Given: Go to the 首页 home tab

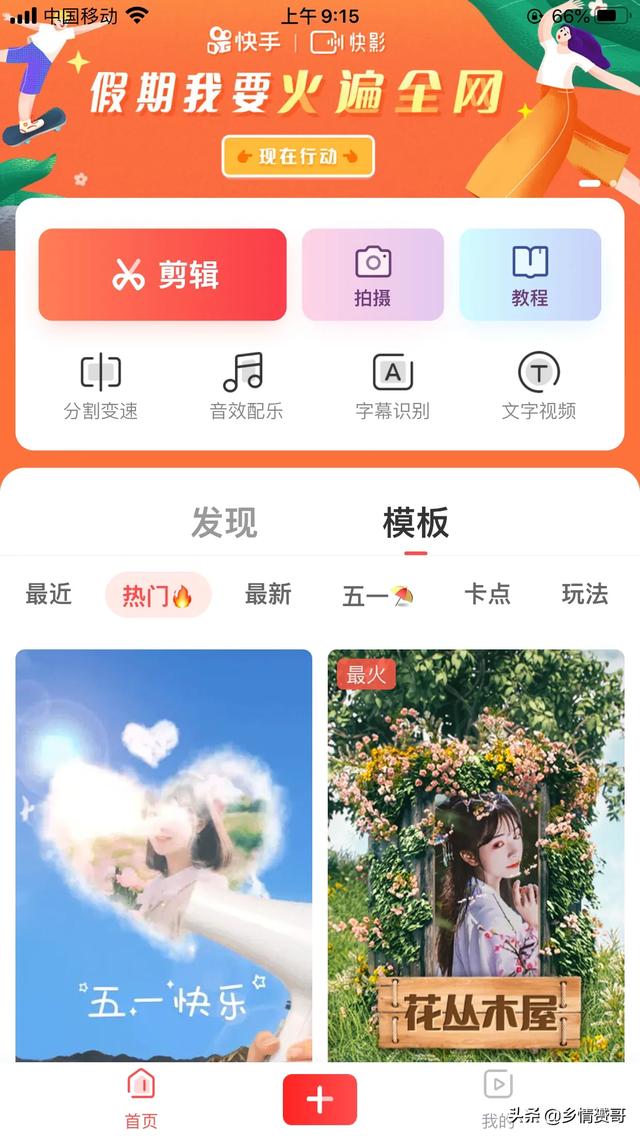Looking at the screenshot, I should [x=141, y=1099].
